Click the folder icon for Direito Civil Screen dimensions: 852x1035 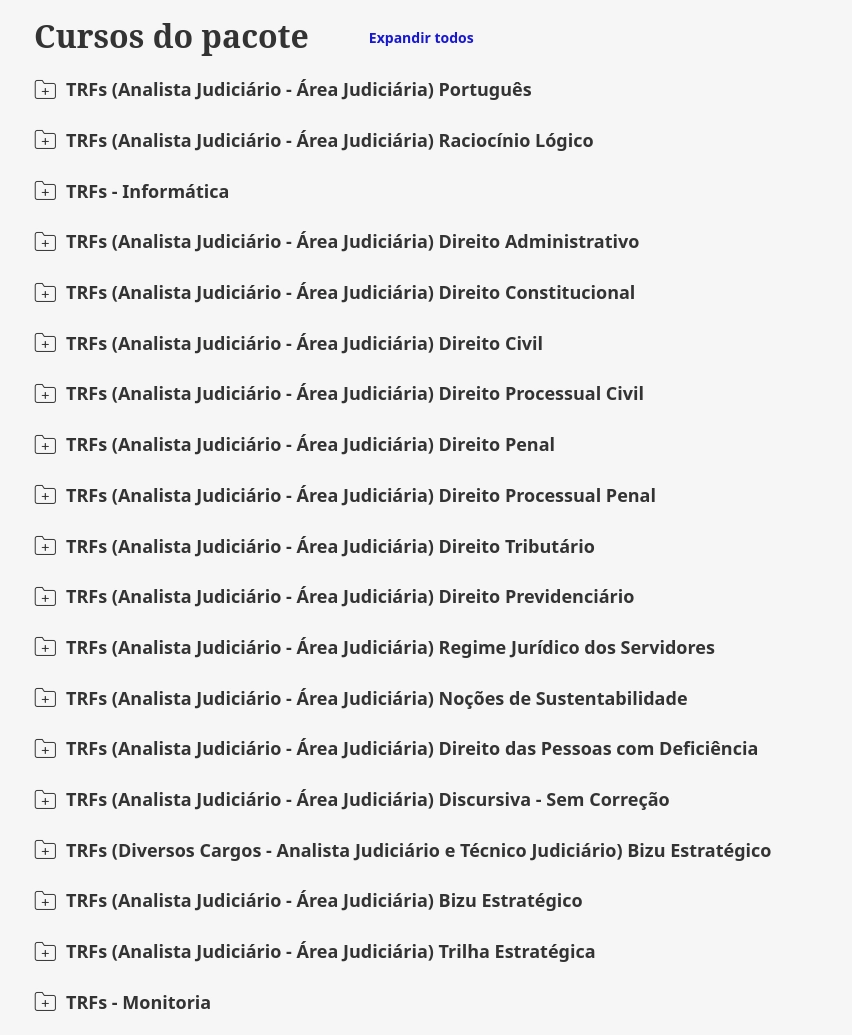[x=45, y=343]
